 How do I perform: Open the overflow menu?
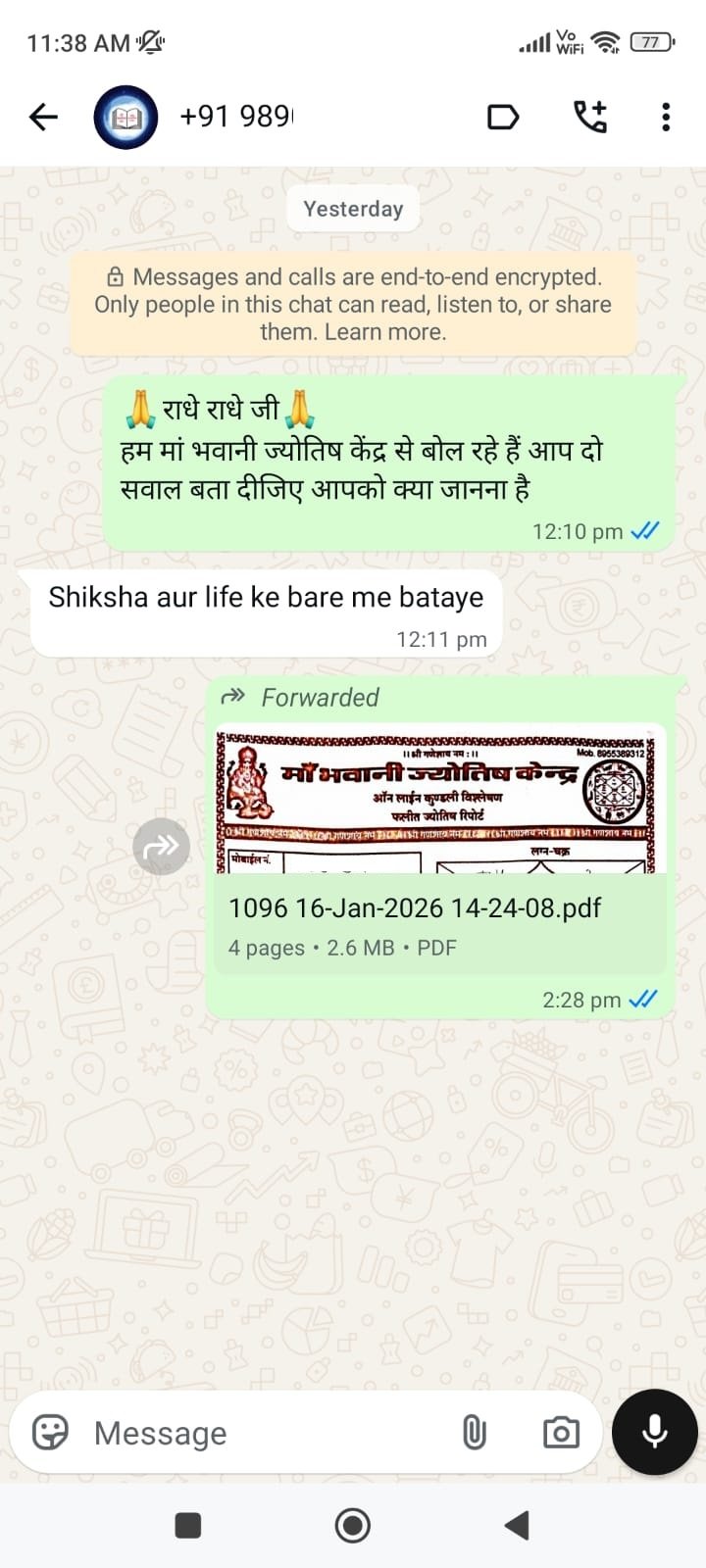pos(666,117)
